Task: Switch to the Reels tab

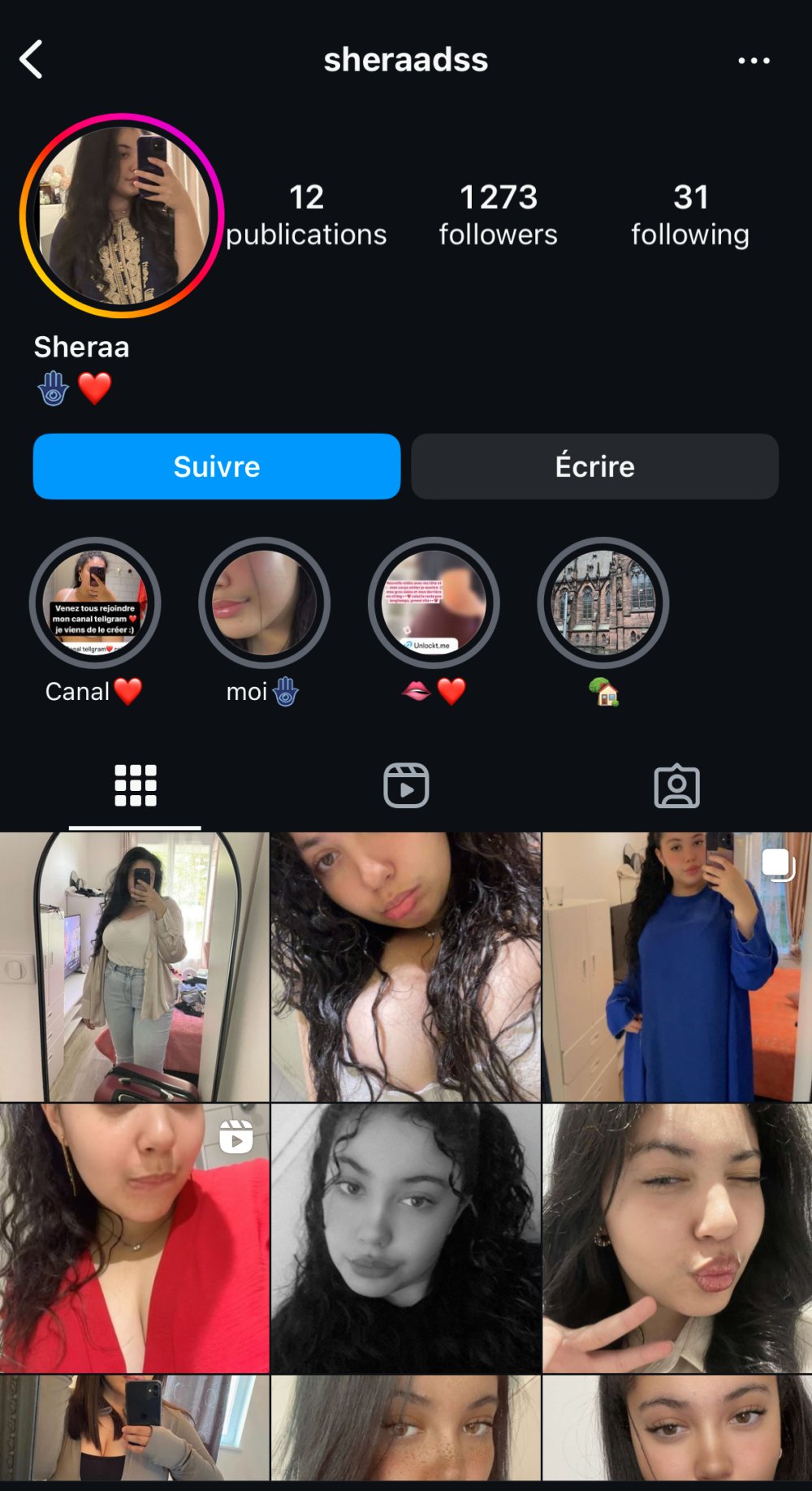Action: (406, 785)
